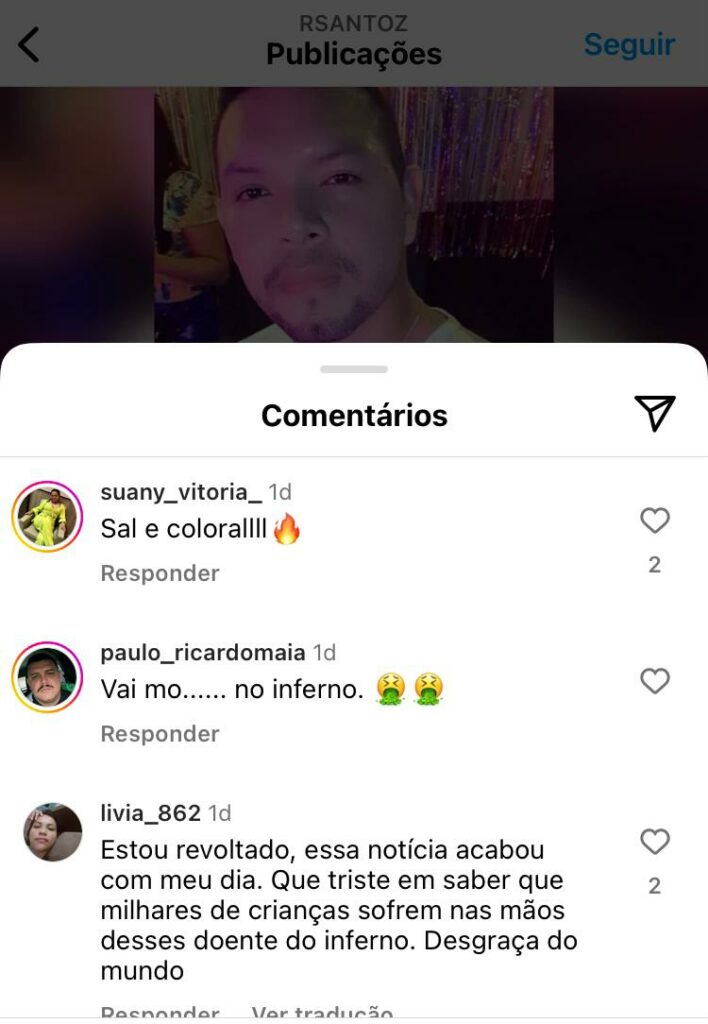Like suany_vitoria_'s comment
708x1024 pixels.
(x=654, y=520)
